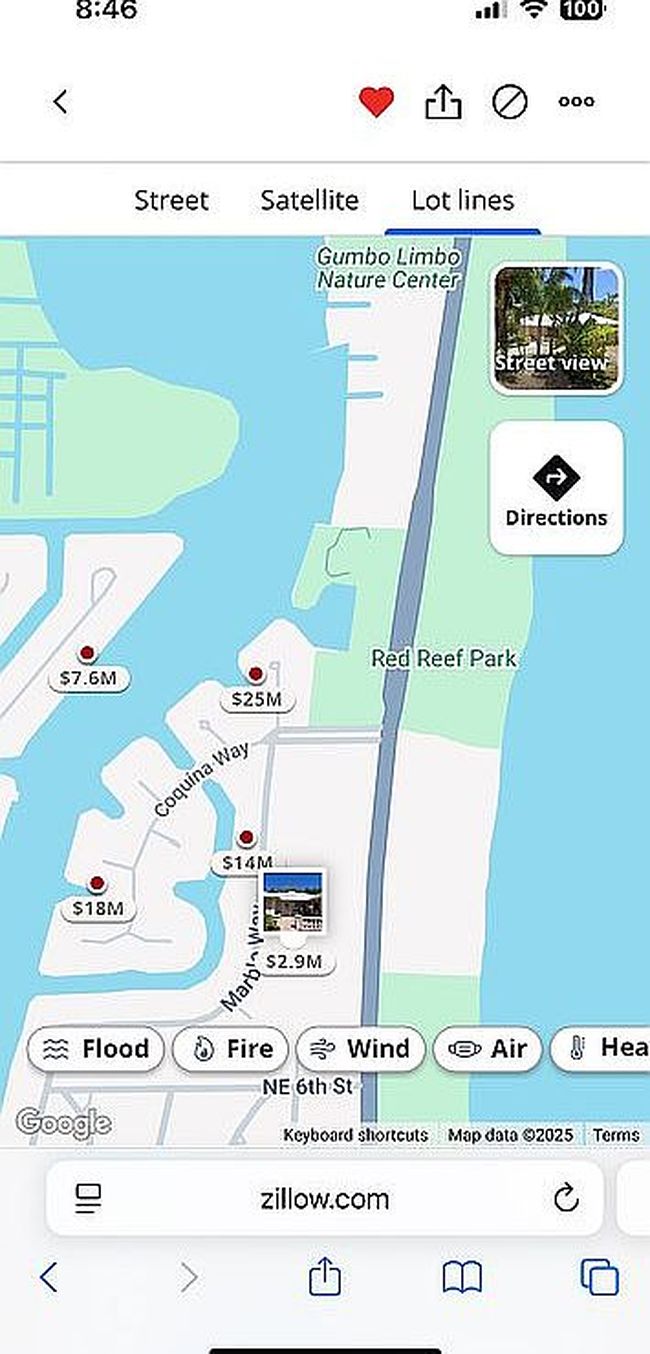Open the Street view thumbnail

tap(556, 328)
